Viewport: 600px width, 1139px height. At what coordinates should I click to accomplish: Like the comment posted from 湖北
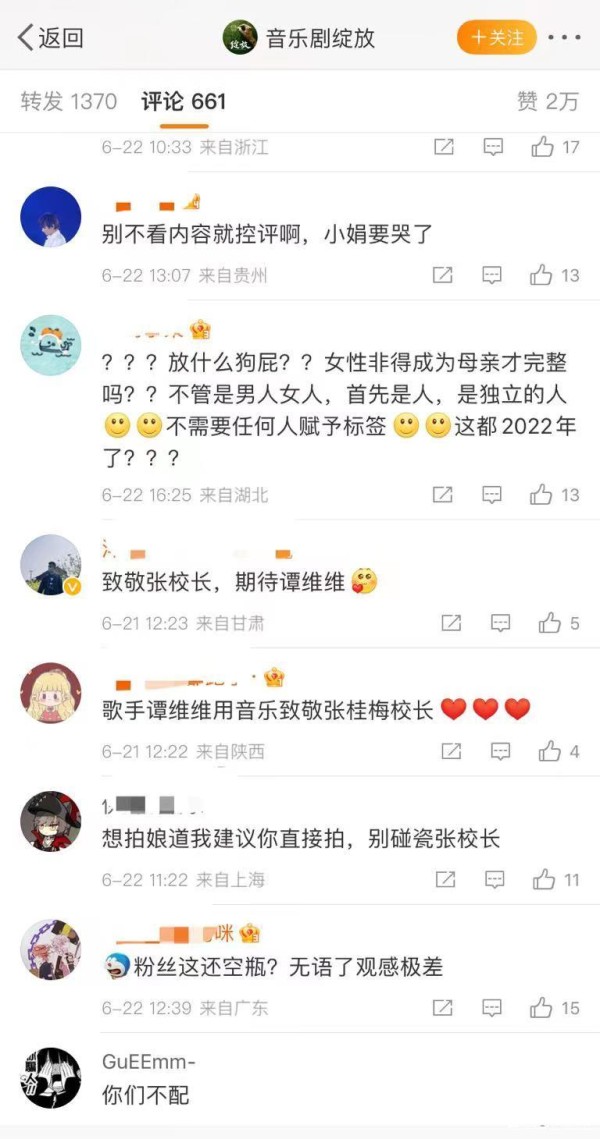click(543, 494)
